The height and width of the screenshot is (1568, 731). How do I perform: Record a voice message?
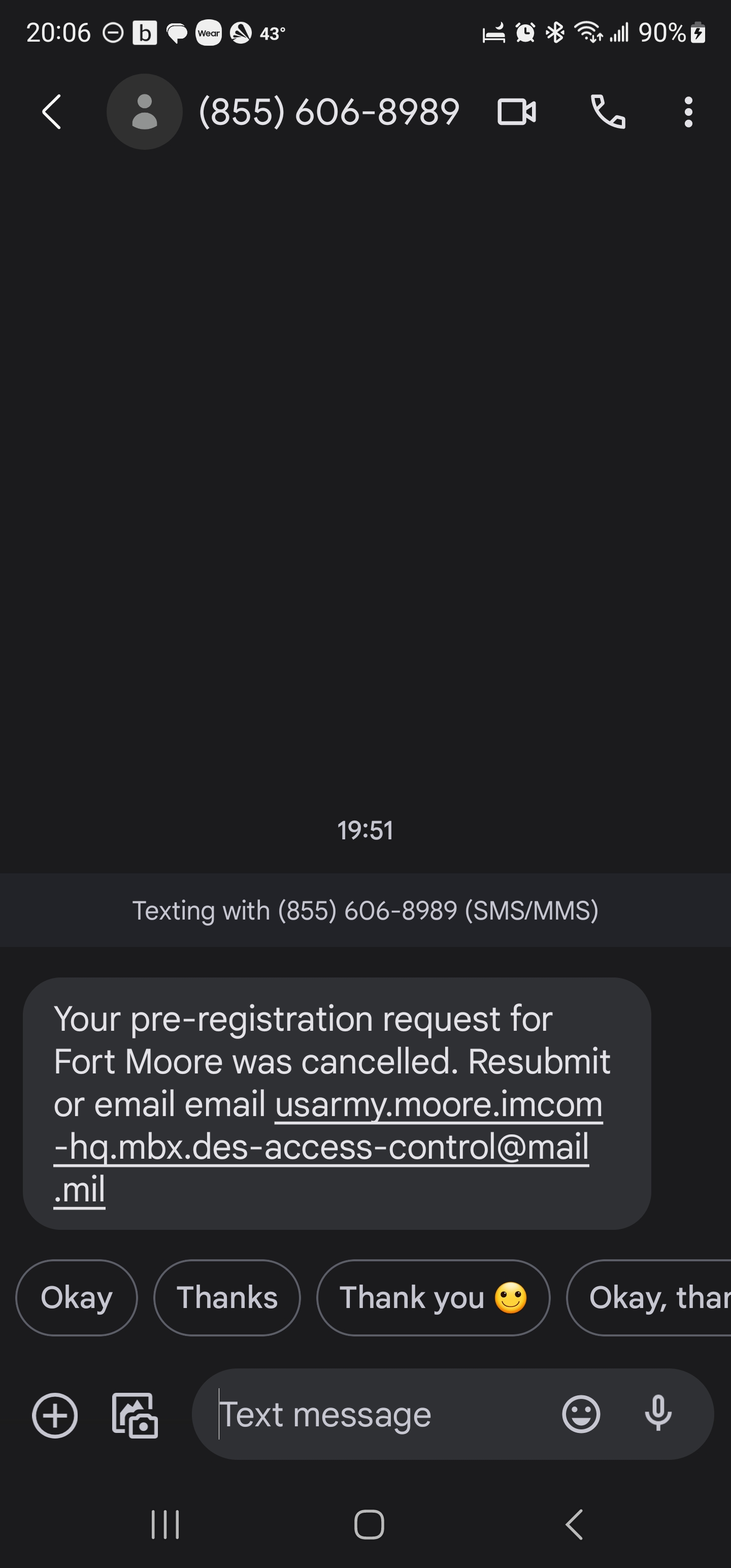pyautogui.click(x=657, y=1414)
